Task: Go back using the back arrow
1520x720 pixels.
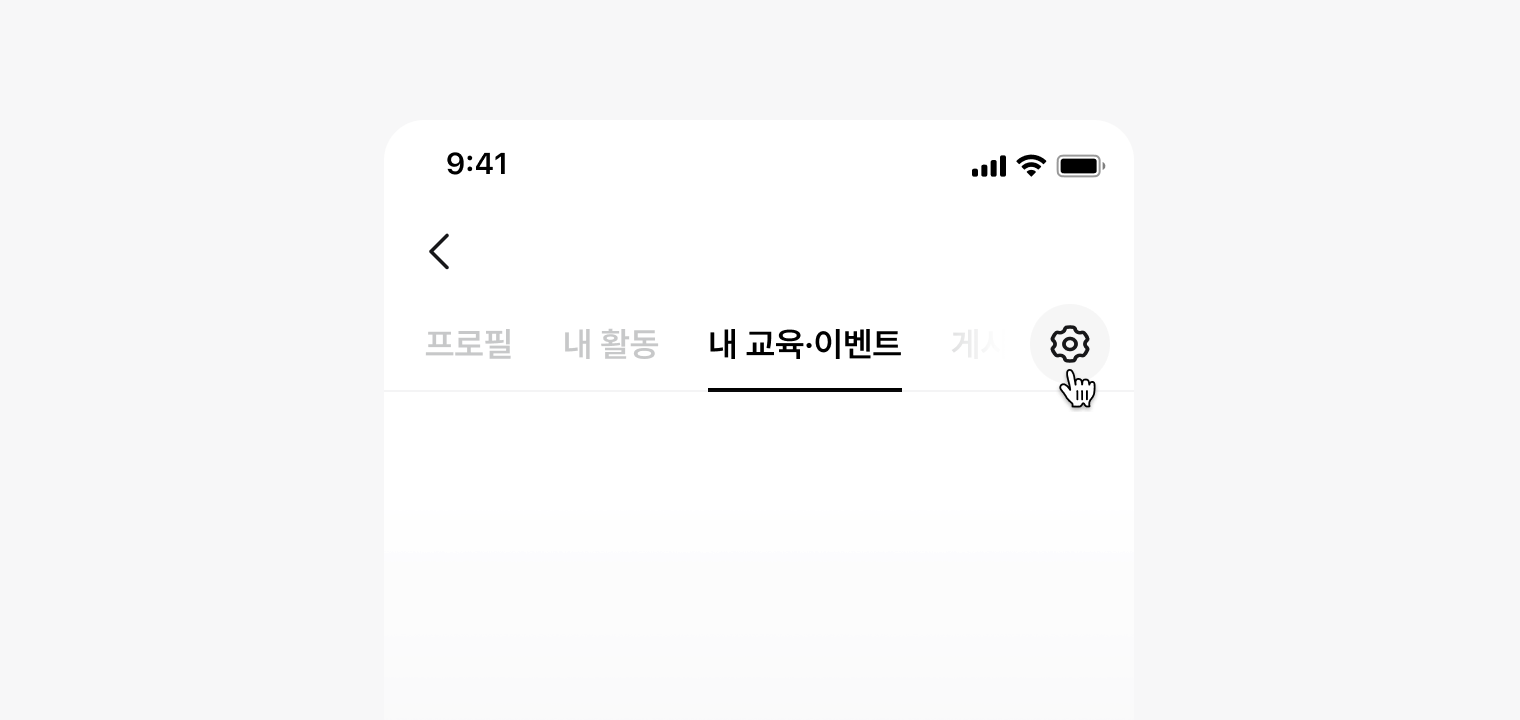Action: [x=440, y=252]
